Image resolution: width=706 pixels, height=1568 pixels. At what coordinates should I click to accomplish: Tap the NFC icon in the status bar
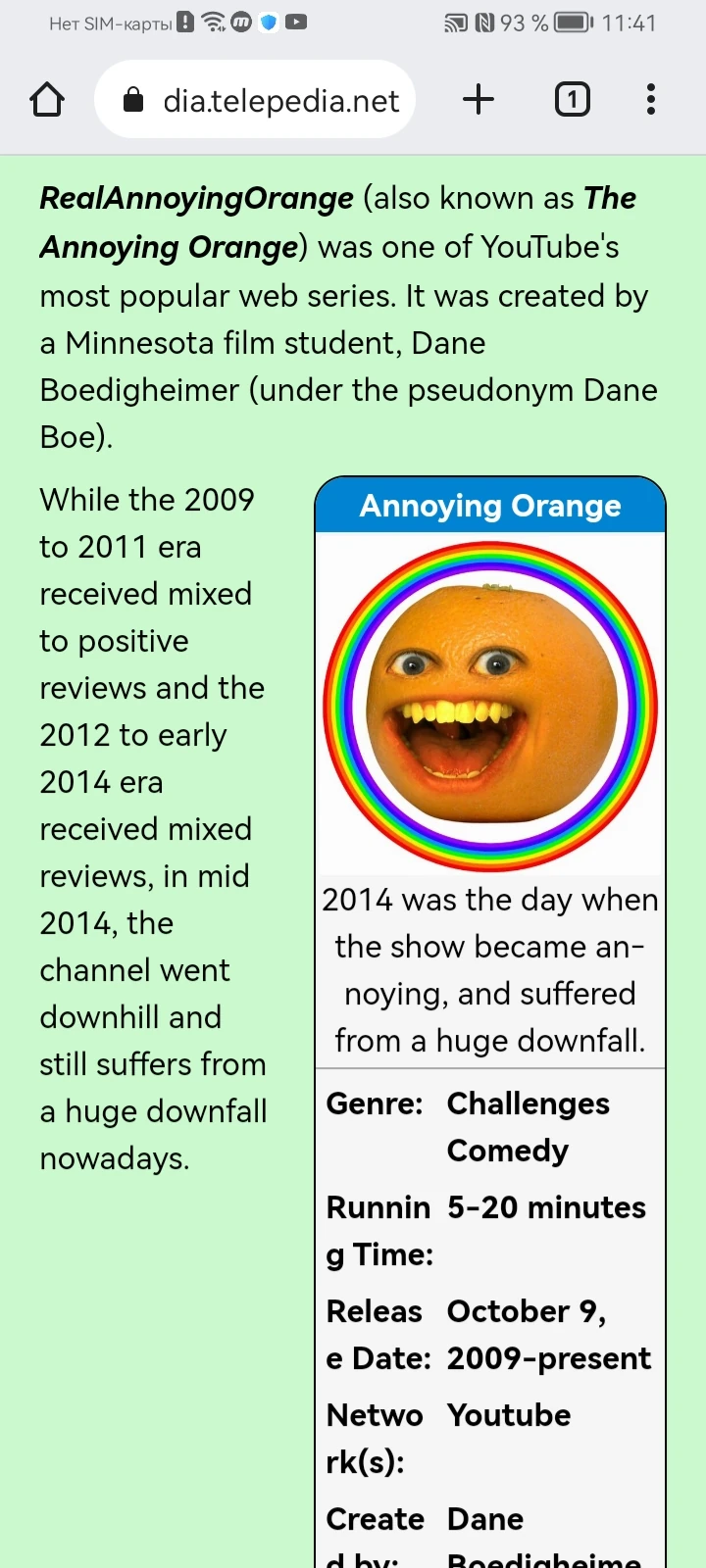(482, 22)
